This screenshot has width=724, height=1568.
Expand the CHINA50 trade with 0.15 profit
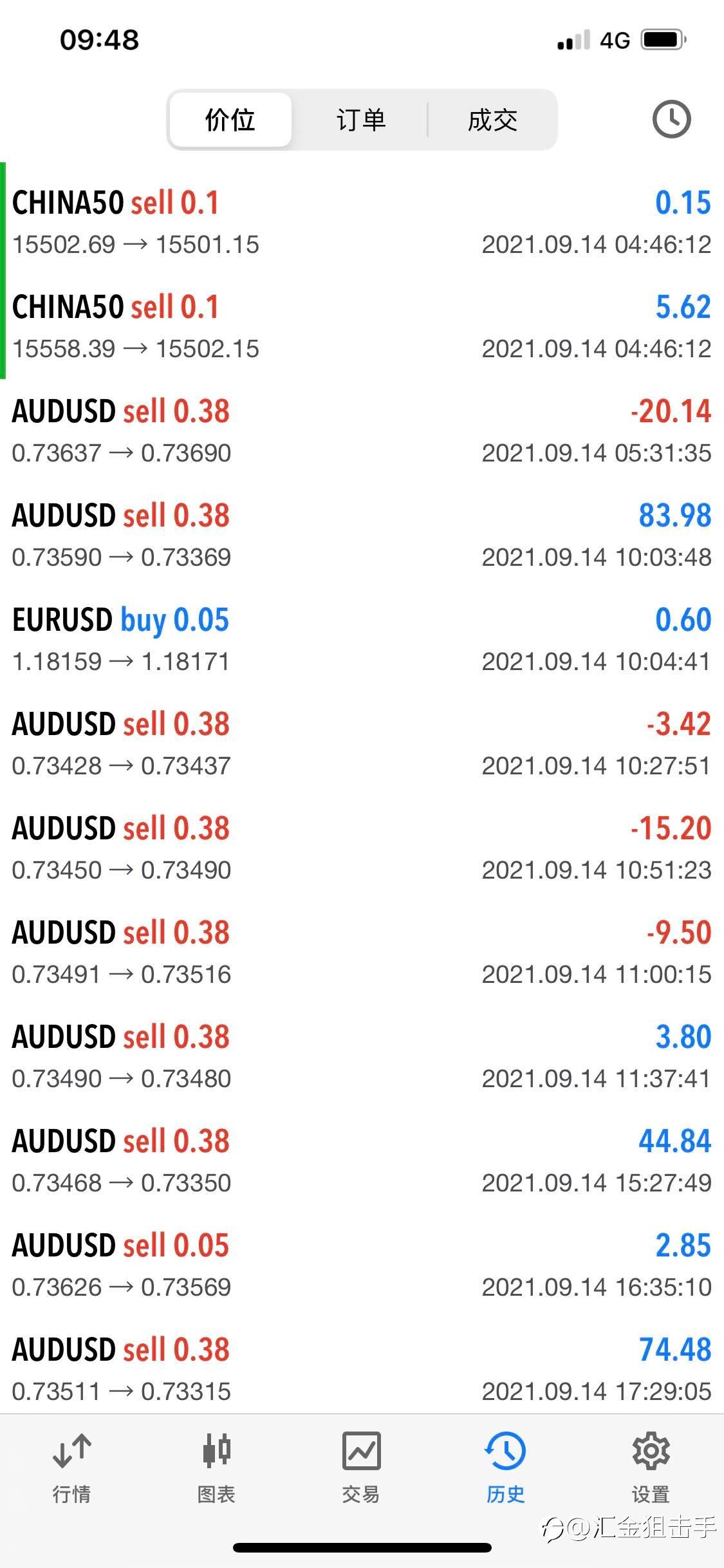[x=362, y=223]
